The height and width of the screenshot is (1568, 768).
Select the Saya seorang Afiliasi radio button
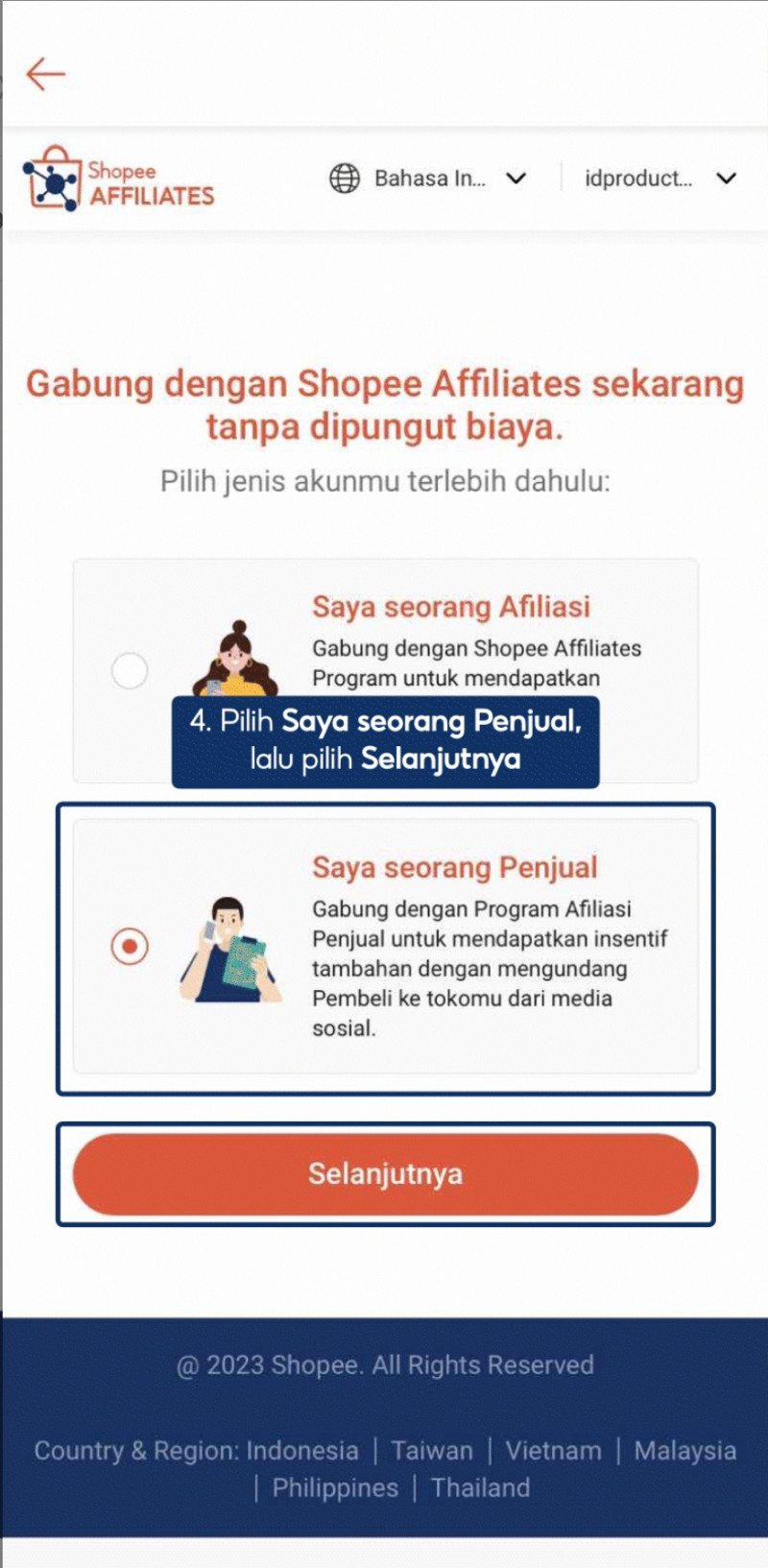pos(130,670)
